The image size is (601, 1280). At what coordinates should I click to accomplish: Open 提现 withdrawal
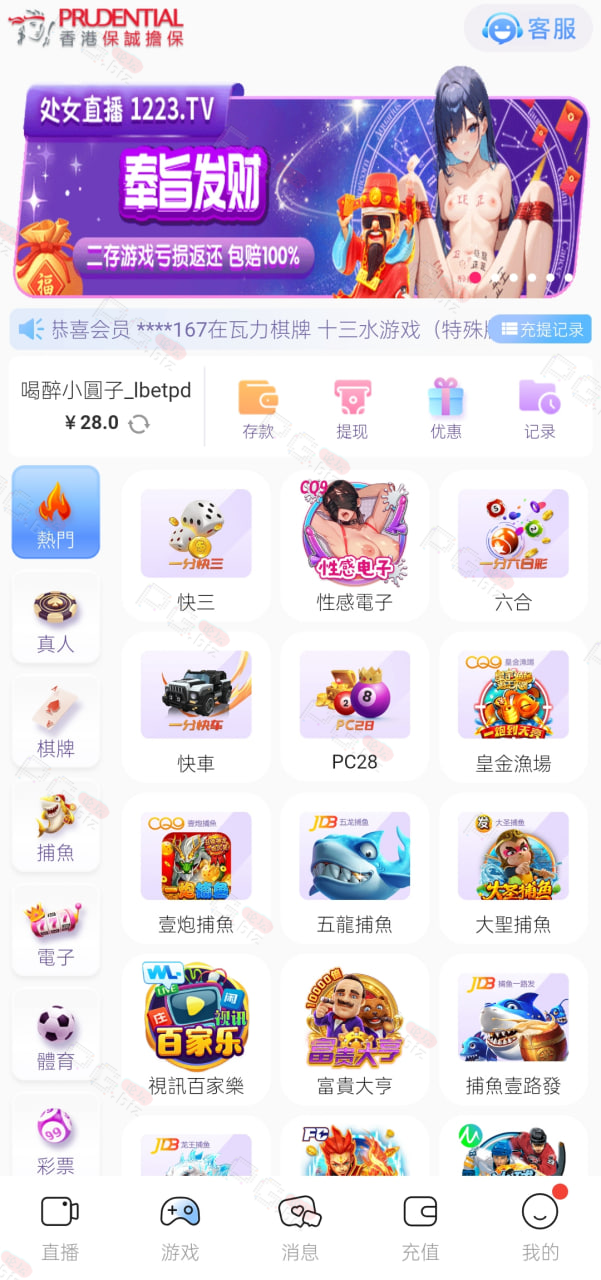[x=352, y=409]
